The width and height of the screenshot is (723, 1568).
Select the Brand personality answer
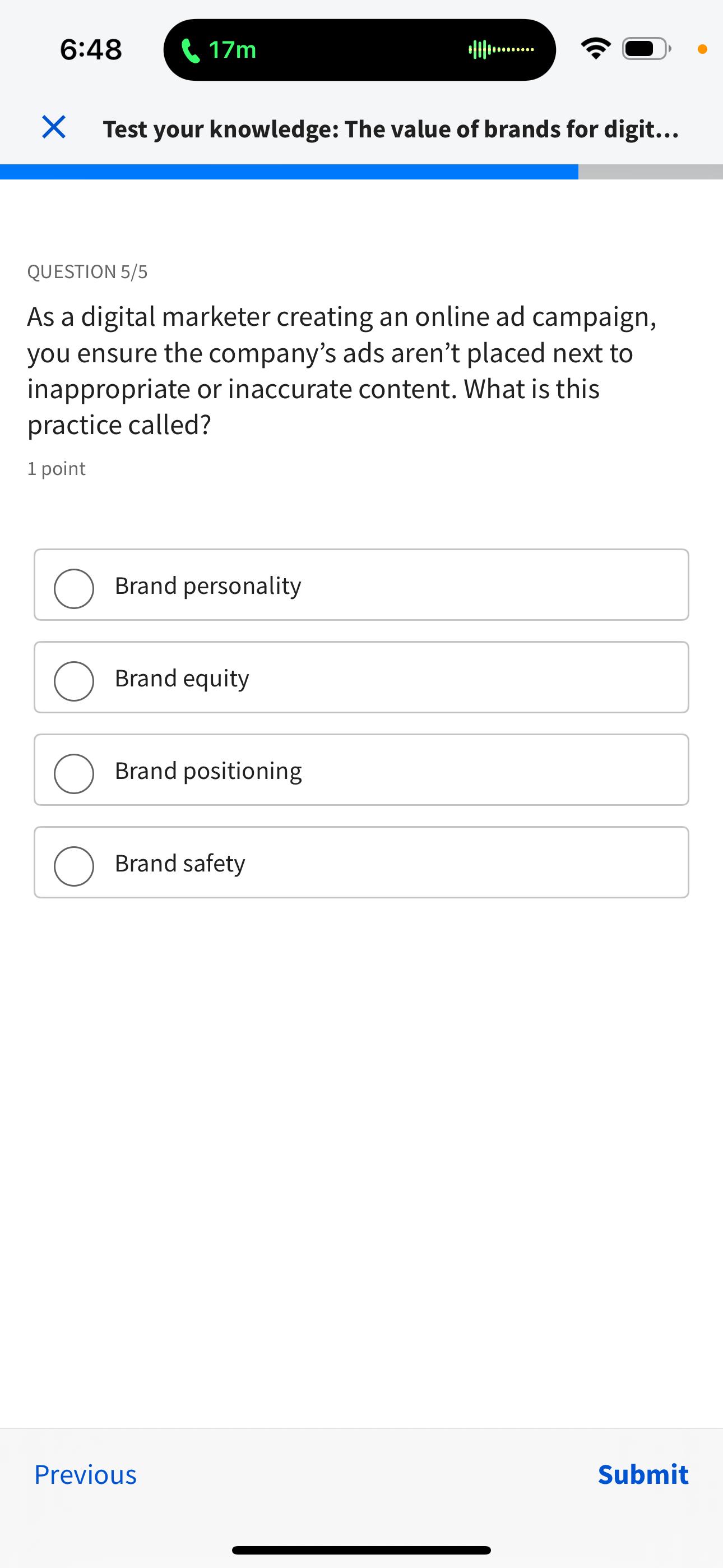tap(74, 588)
